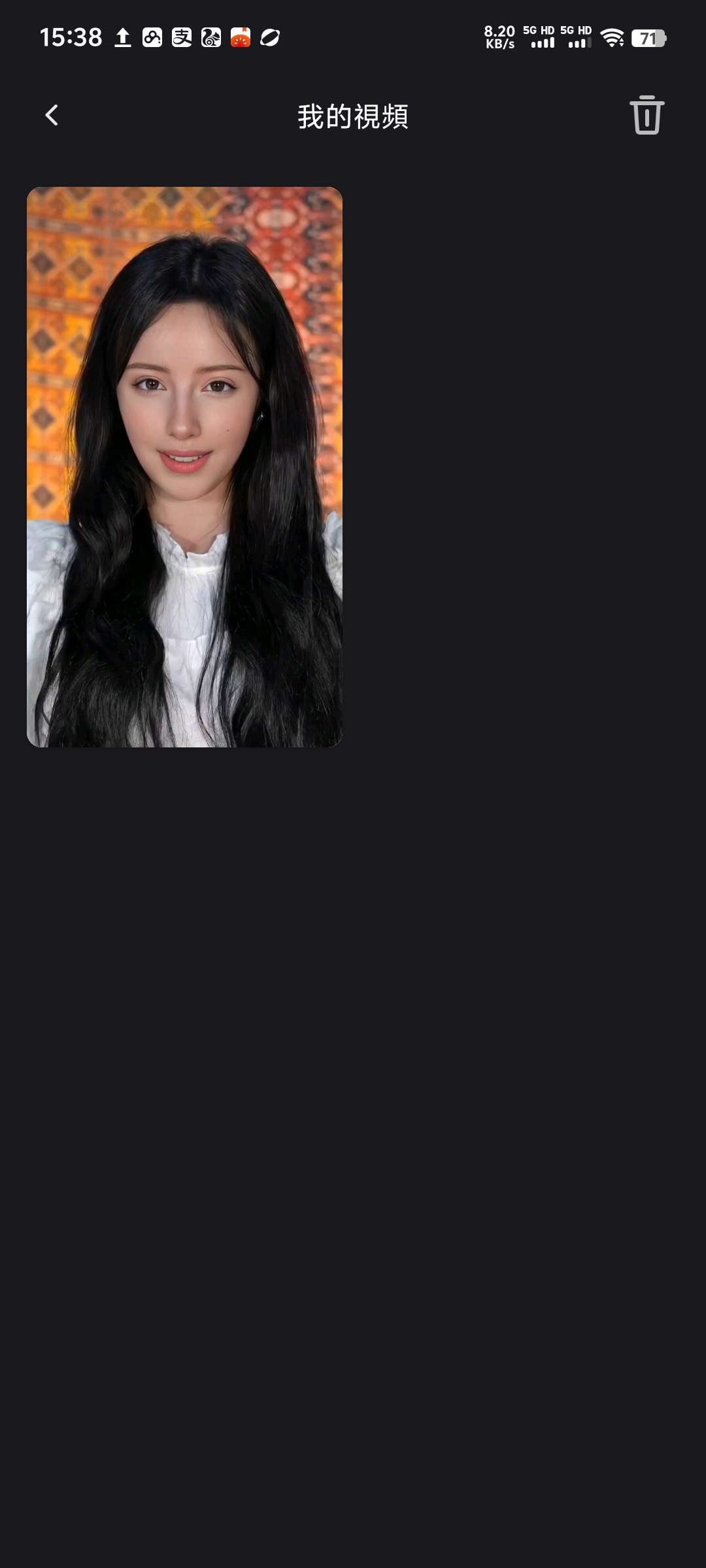
Task: Open the saved video thumbnail
Action: coord(184,466)
